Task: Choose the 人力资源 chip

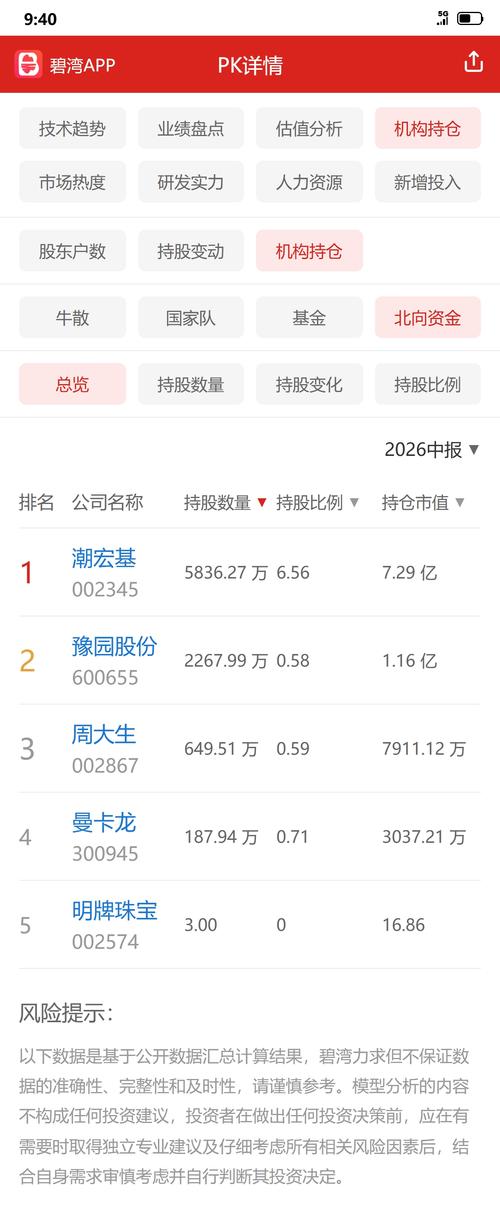Action: coord(309,182)
